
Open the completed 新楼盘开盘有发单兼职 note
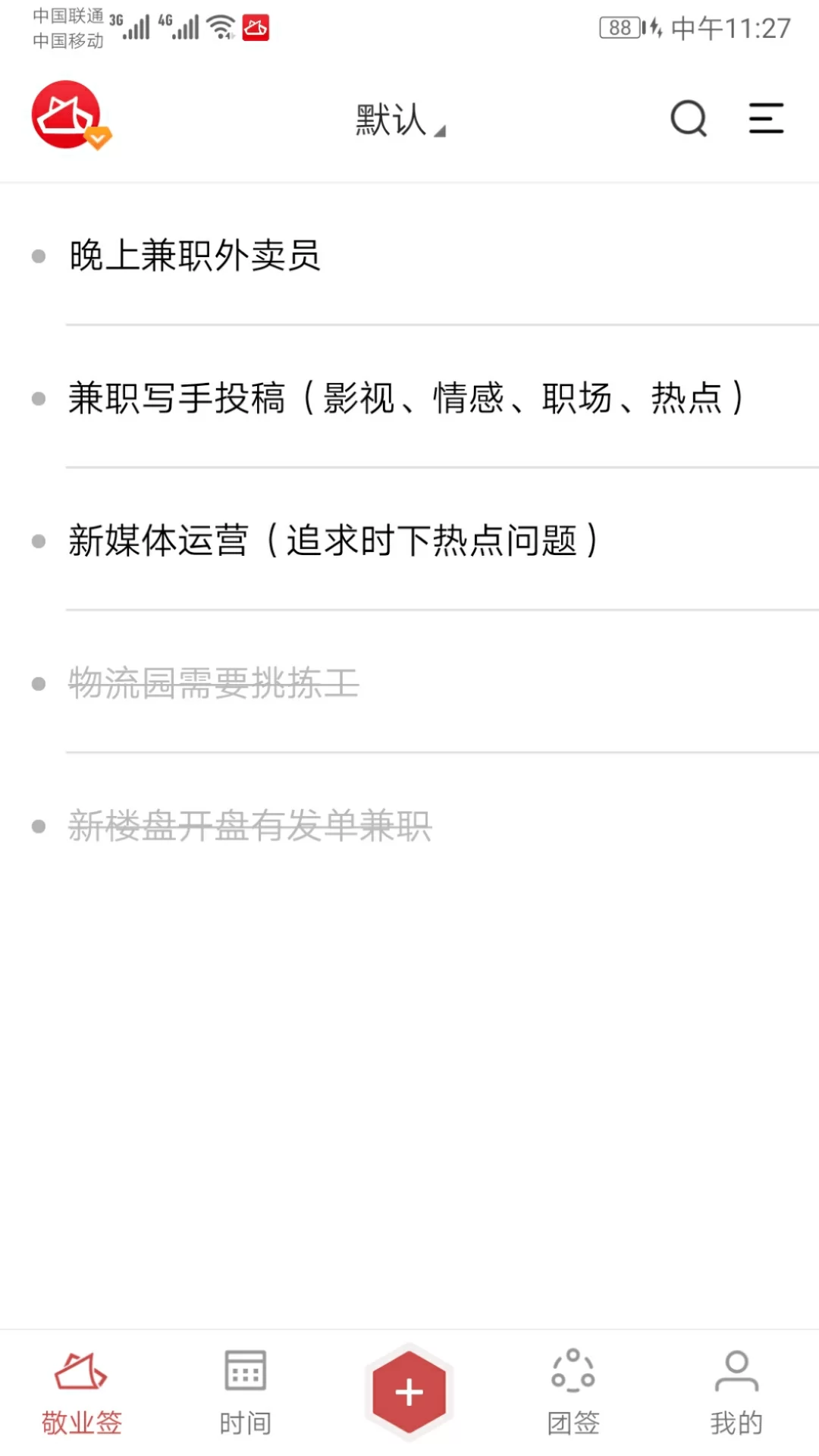[x=250, y=825]
